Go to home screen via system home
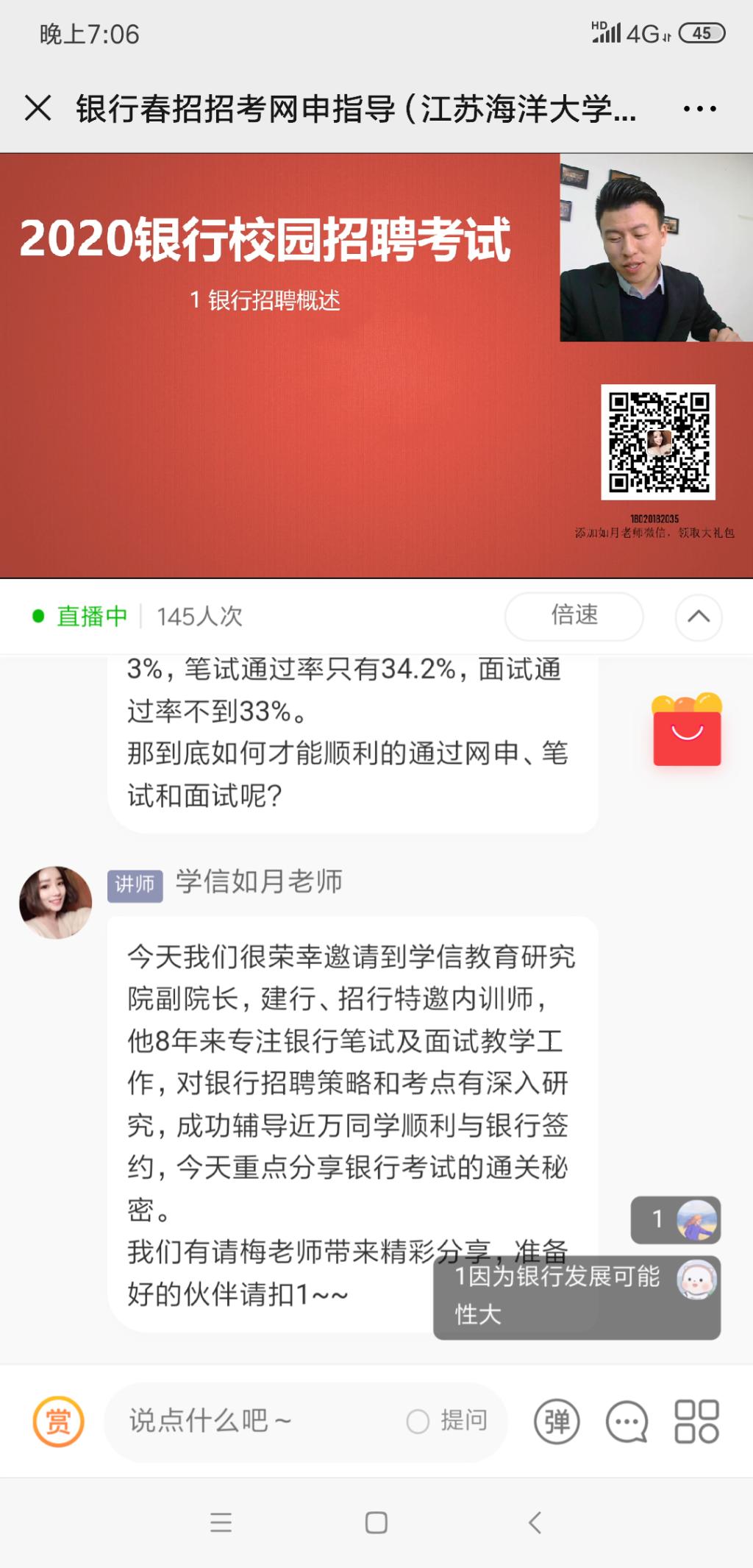The width and height of the screenshot is (753, 1568). pos(376,1522)
